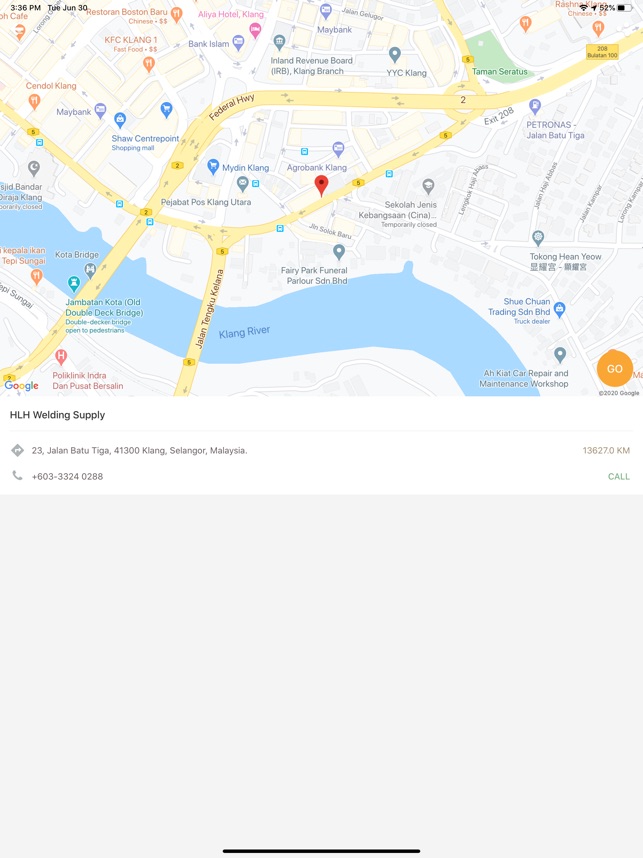This screenshot has width=643, height=858.
Task: Tap the orange GO button
Action: [614, 369]
